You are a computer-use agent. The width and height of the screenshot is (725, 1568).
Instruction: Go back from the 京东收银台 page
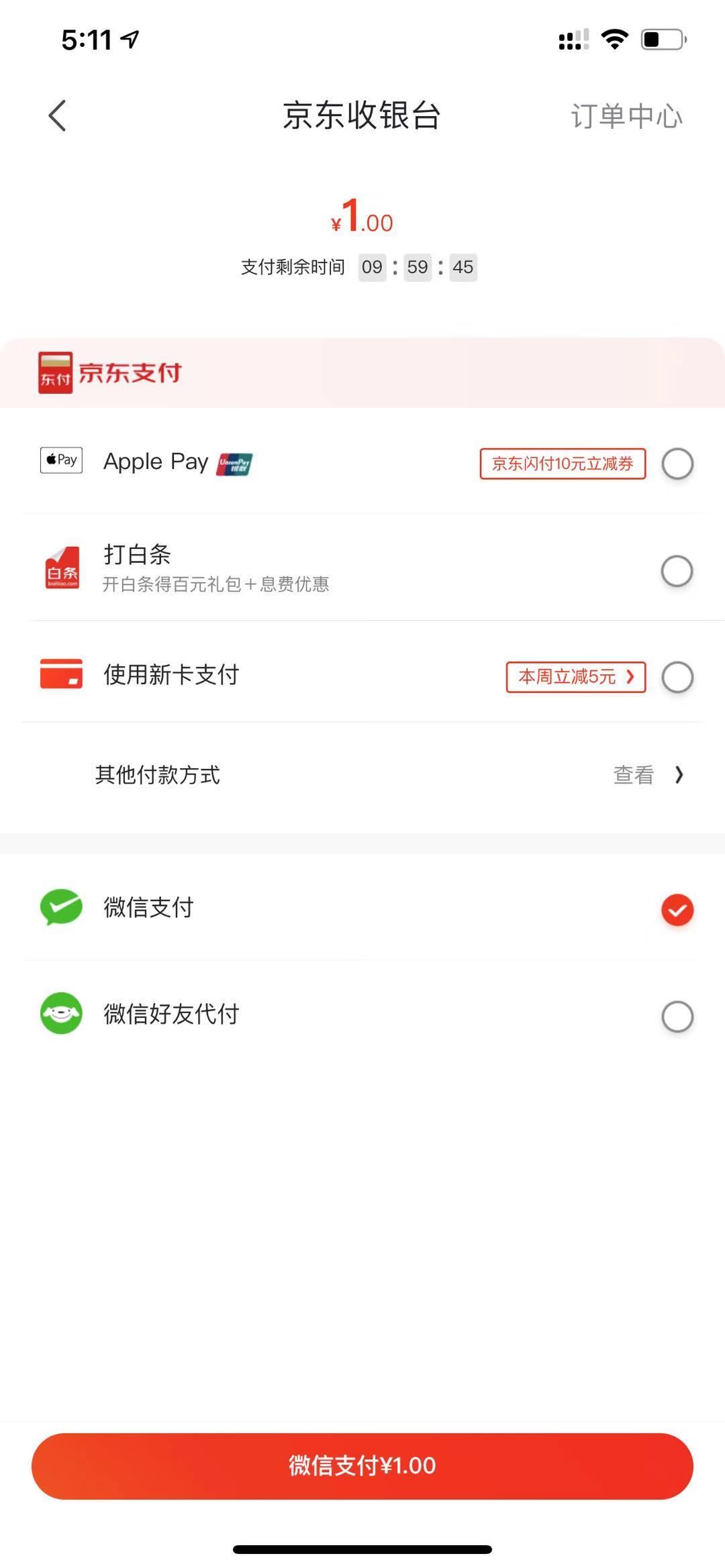[58, 116]
